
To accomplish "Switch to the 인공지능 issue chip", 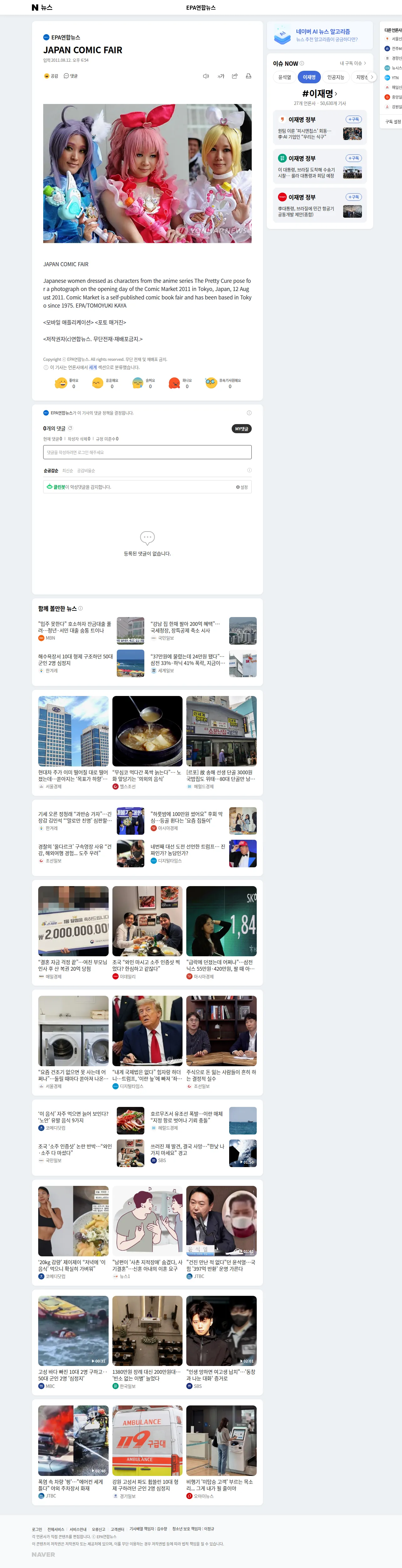I will click(x=336, y=77).
